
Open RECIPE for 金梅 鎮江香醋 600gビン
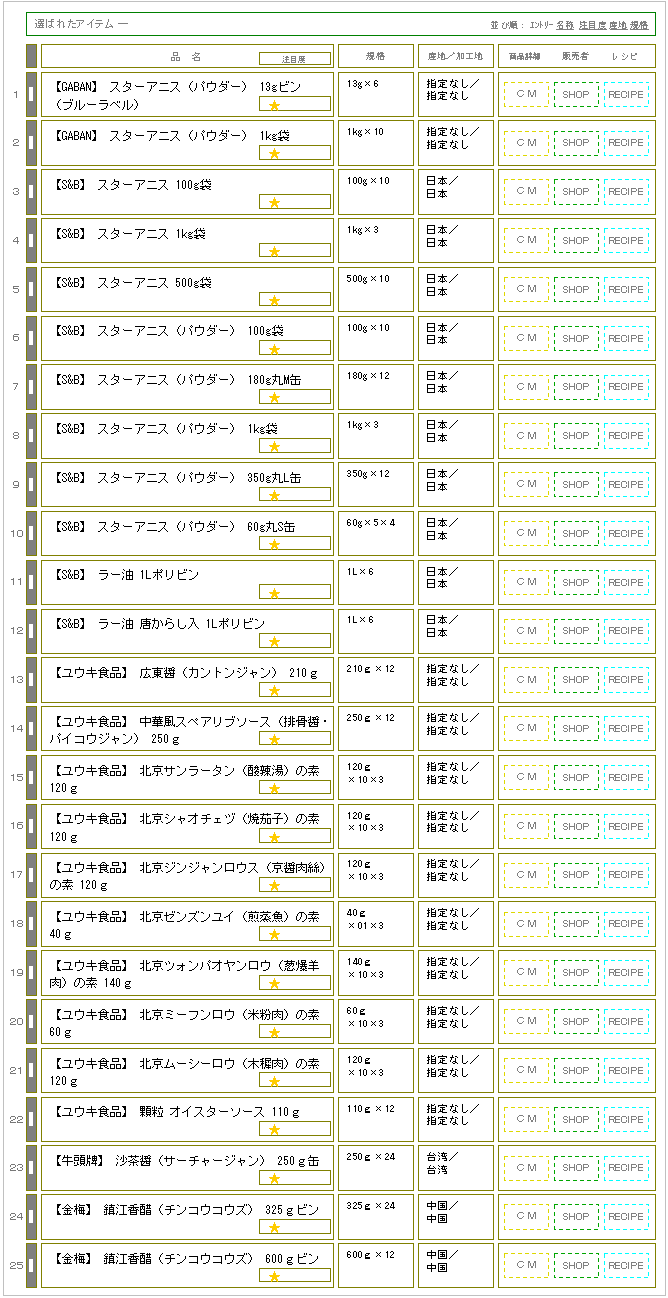(x=626, y=1266)
